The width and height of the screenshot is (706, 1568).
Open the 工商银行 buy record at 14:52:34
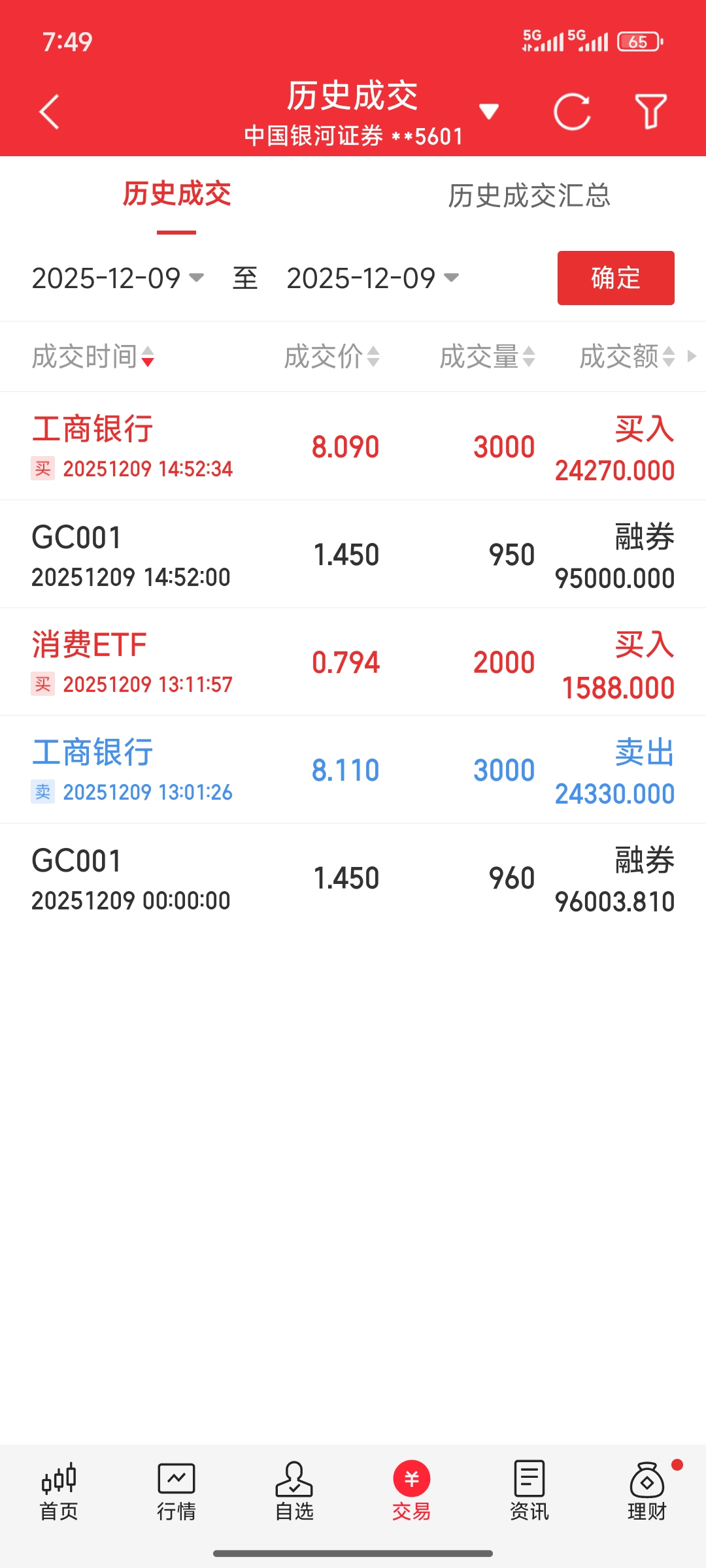tap(353, 447)
